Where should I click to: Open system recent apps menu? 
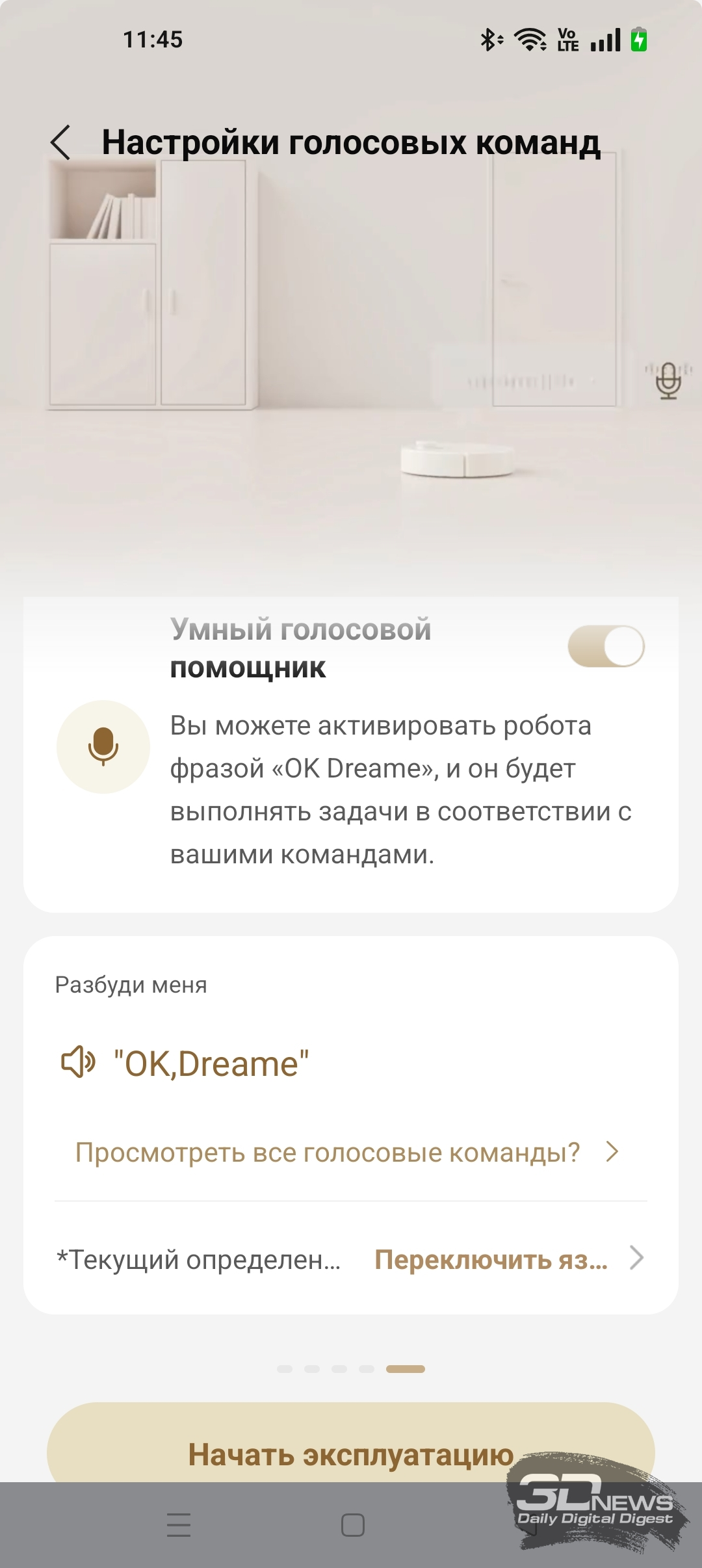click(x=179, y=1524)
